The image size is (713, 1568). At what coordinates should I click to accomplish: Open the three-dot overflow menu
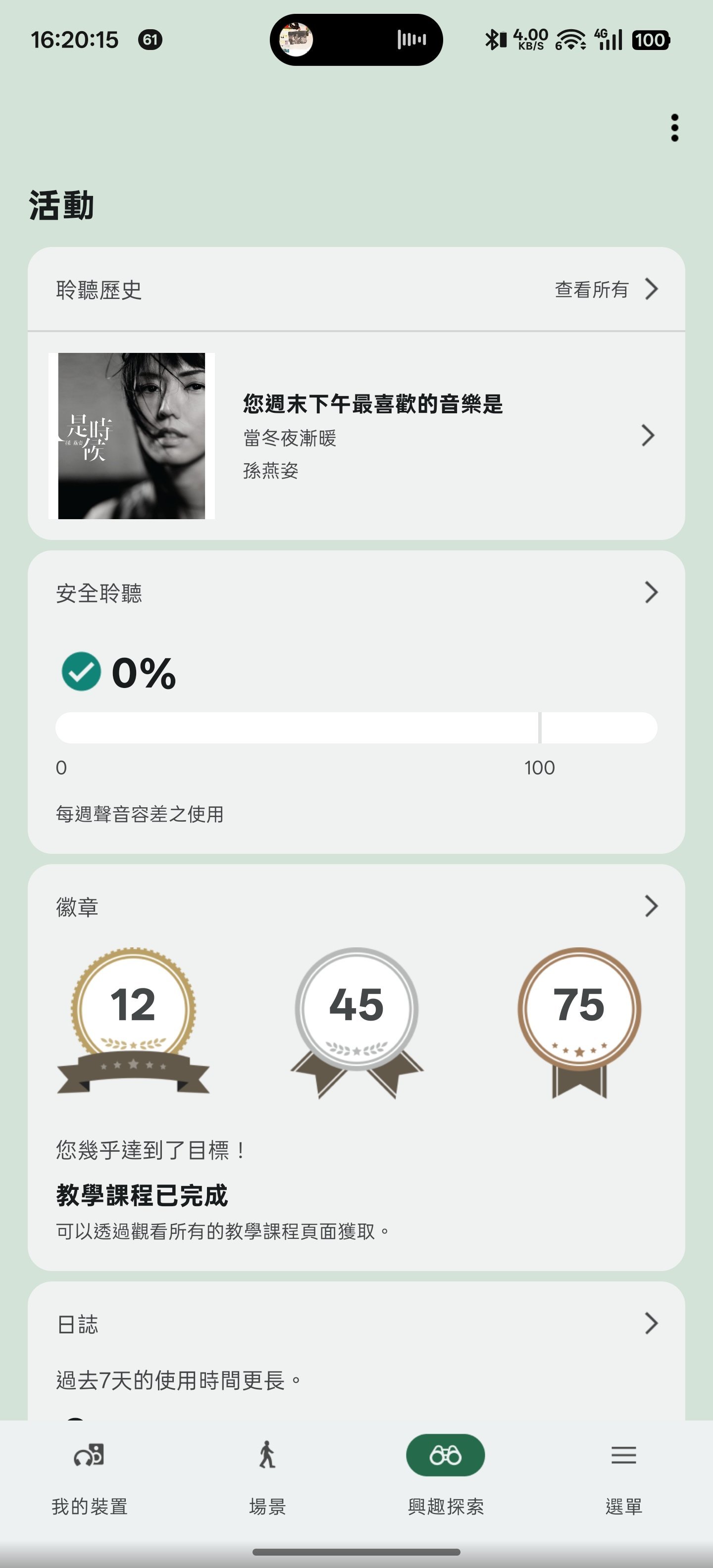point(674,128)
